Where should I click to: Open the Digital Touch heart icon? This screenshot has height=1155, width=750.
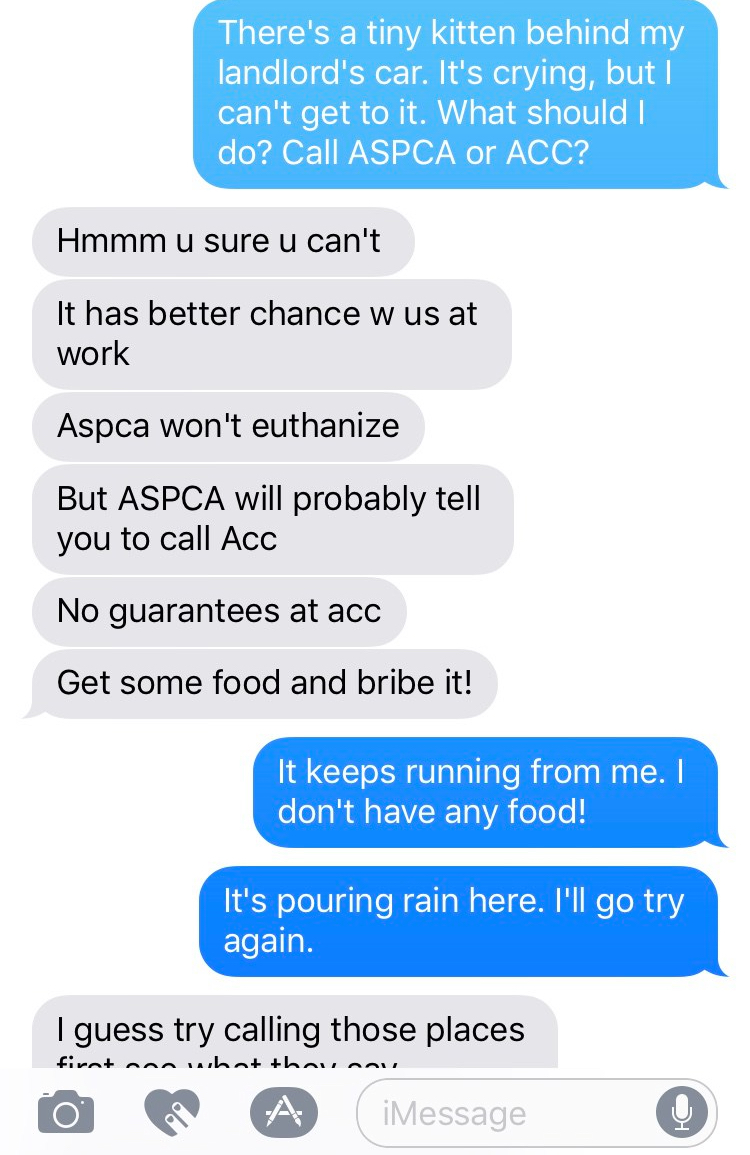pos(172,1112)
